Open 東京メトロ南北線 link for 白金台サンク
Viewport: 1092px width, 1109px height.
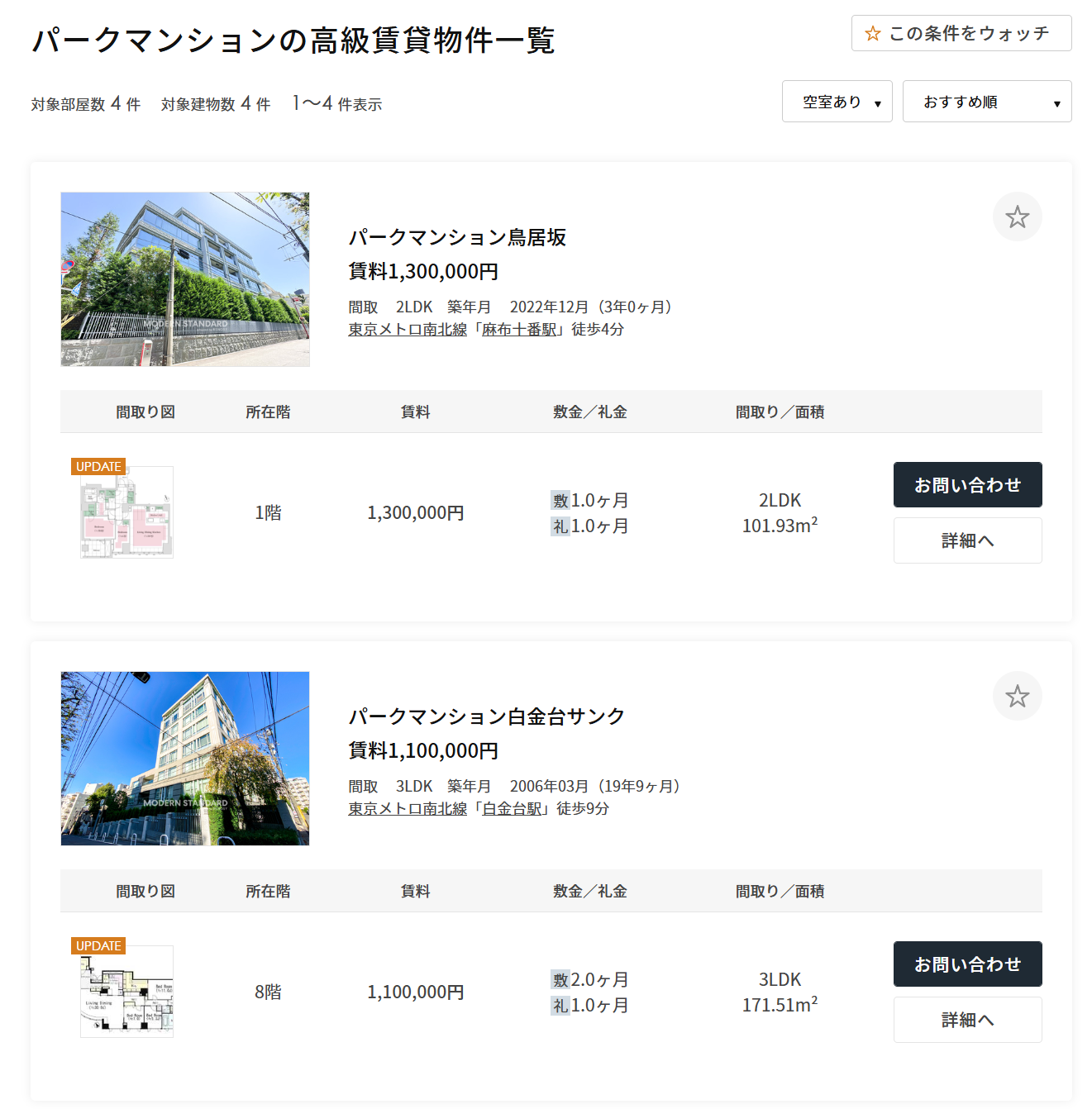[x=408, y=809]
